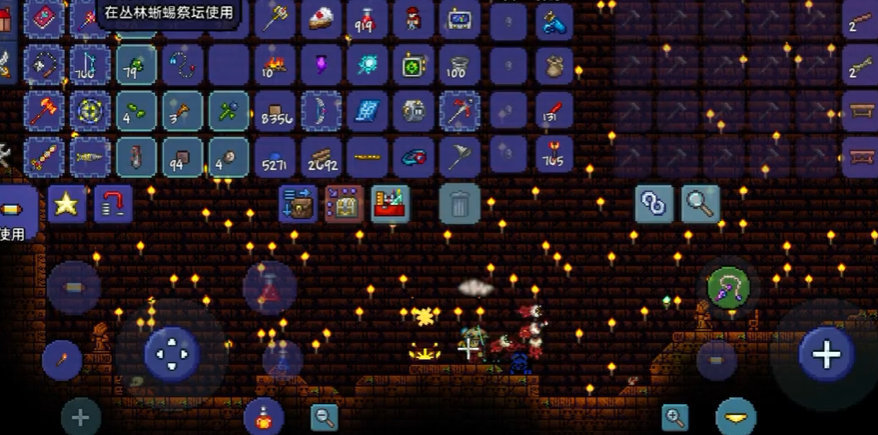878x435 pixels.
Task: Select the item stack showing 765
Action: [x=553, y=156]
